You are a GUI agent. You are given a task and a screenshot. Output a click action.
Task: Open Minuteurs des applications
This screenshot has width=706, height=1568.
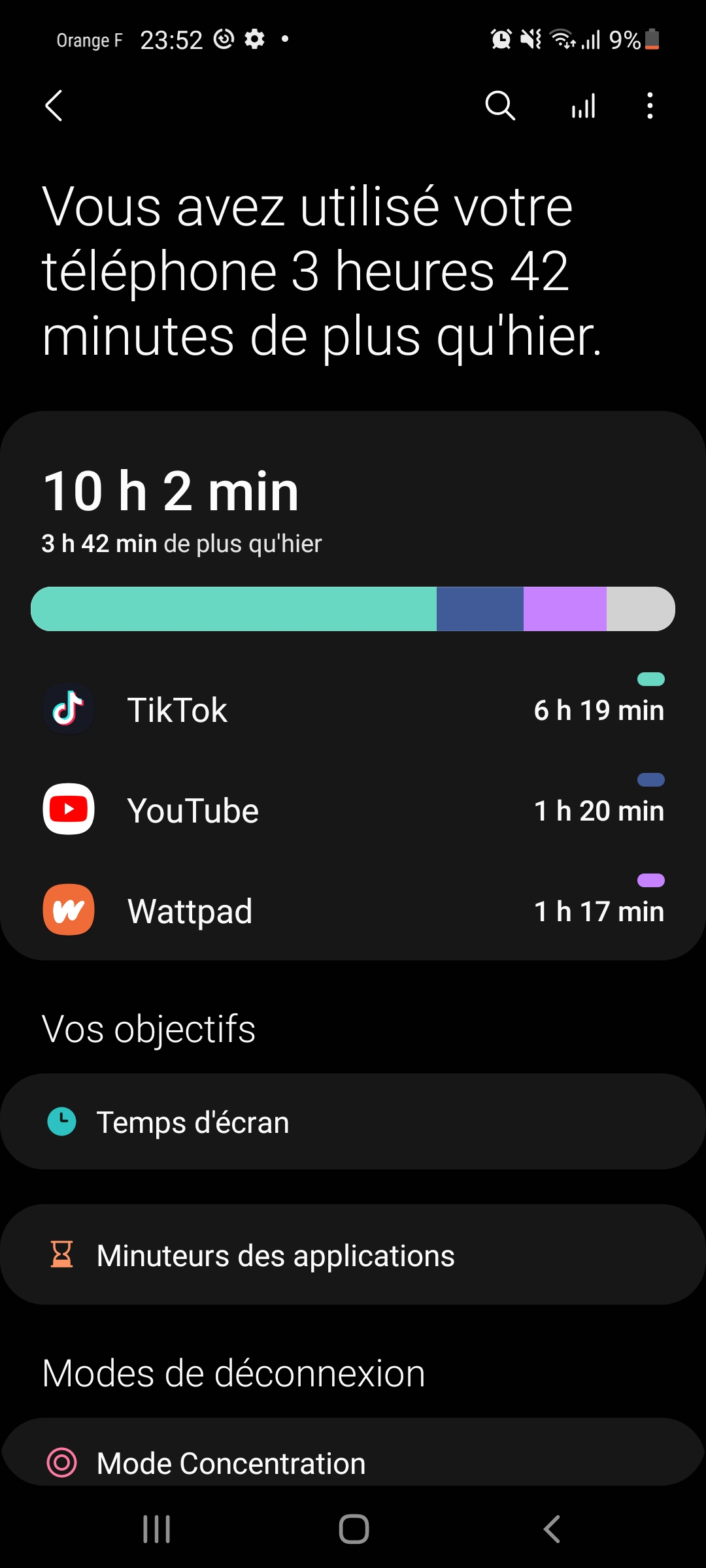(x=353, y=1255)
